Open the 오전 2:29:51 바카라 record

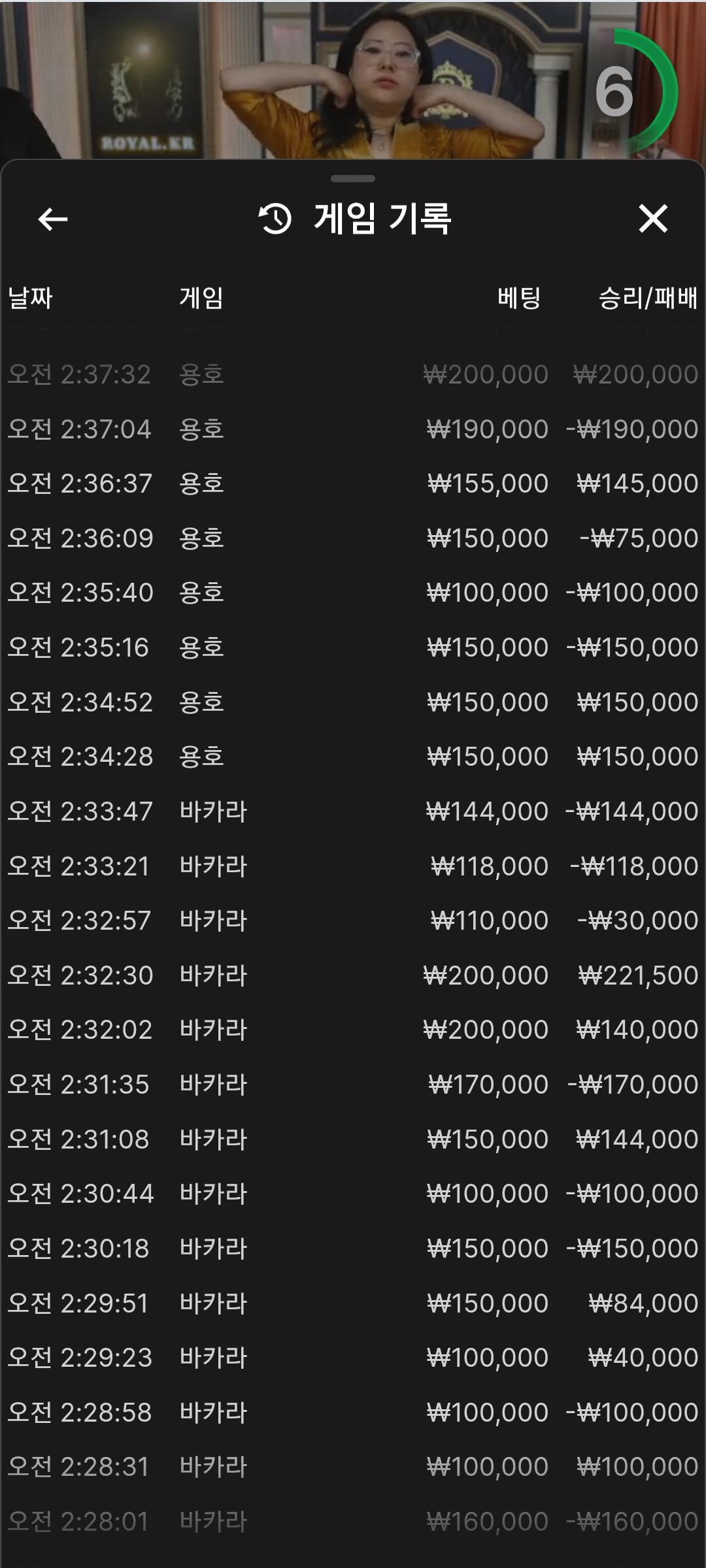353,1303
